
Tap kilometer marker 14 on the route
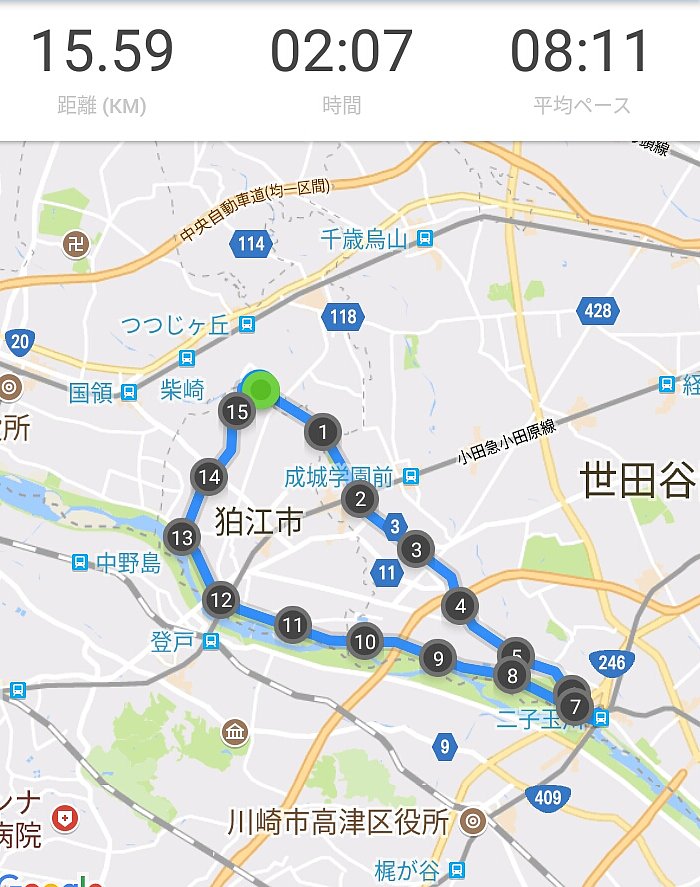pyautogui.click(x=208, y=477)
